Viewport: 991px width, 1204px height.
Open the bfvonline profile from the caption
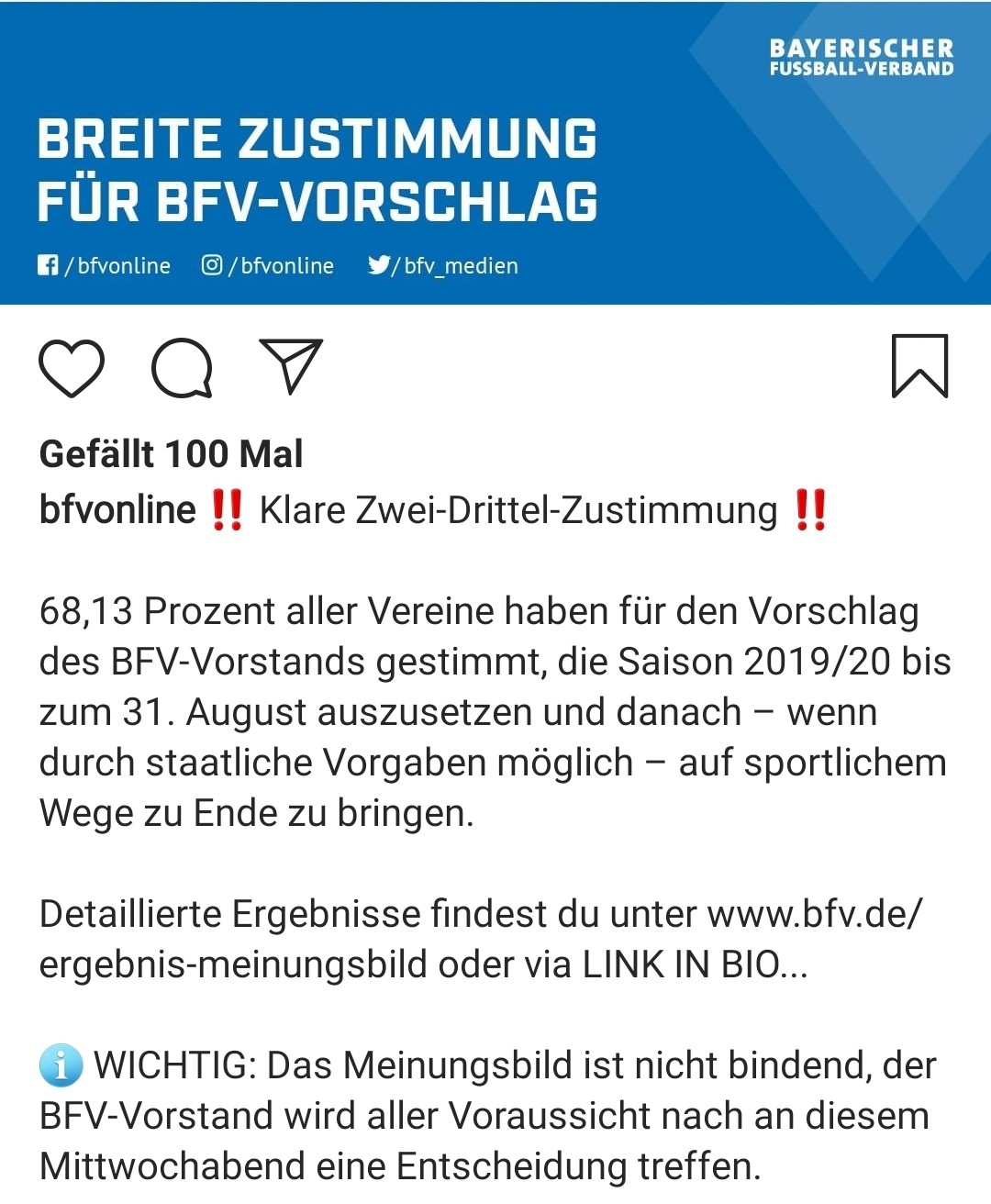tap(117, 510)
